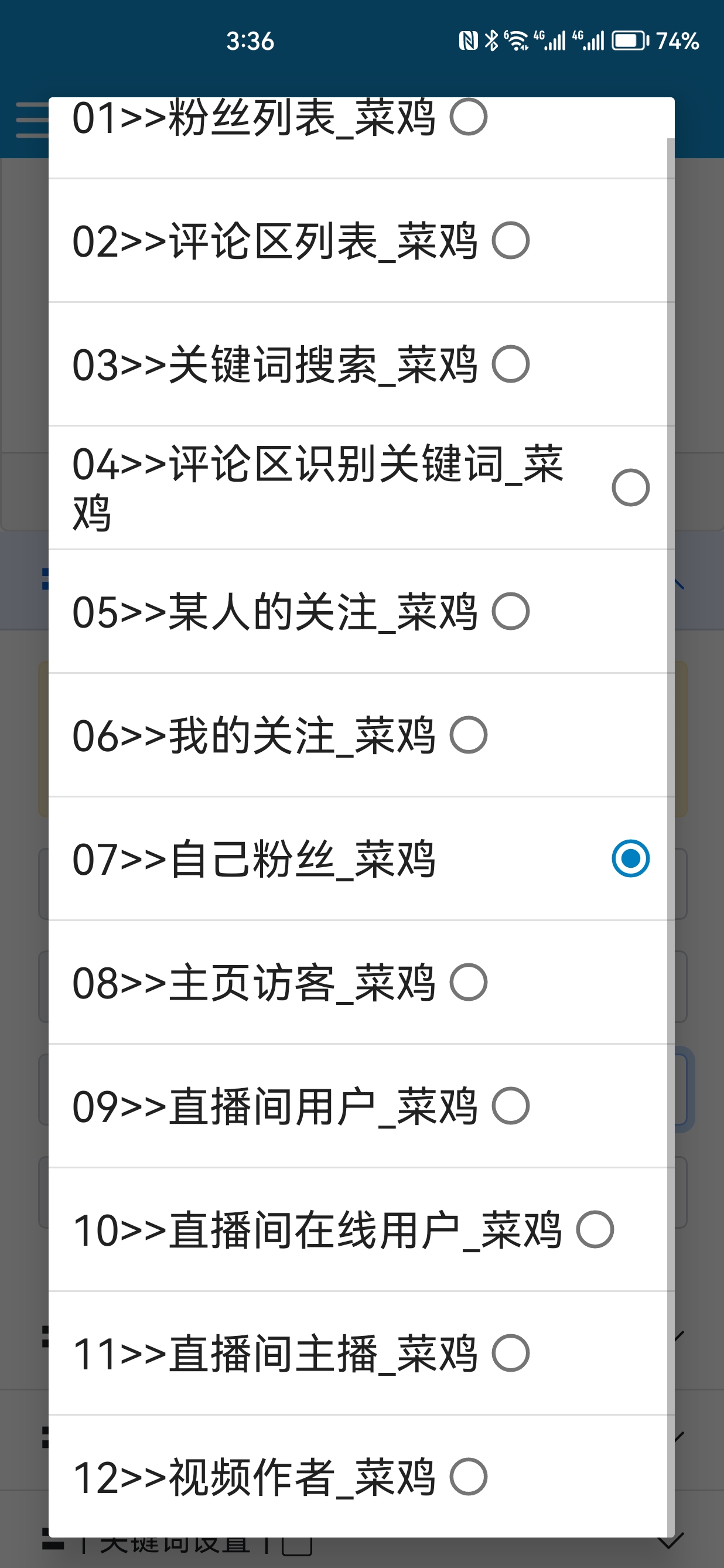Select 11>>直播间主播_菜鸡
Image resolution: width=724 pixels, height=1568 pixels.
pos(361,1352)
